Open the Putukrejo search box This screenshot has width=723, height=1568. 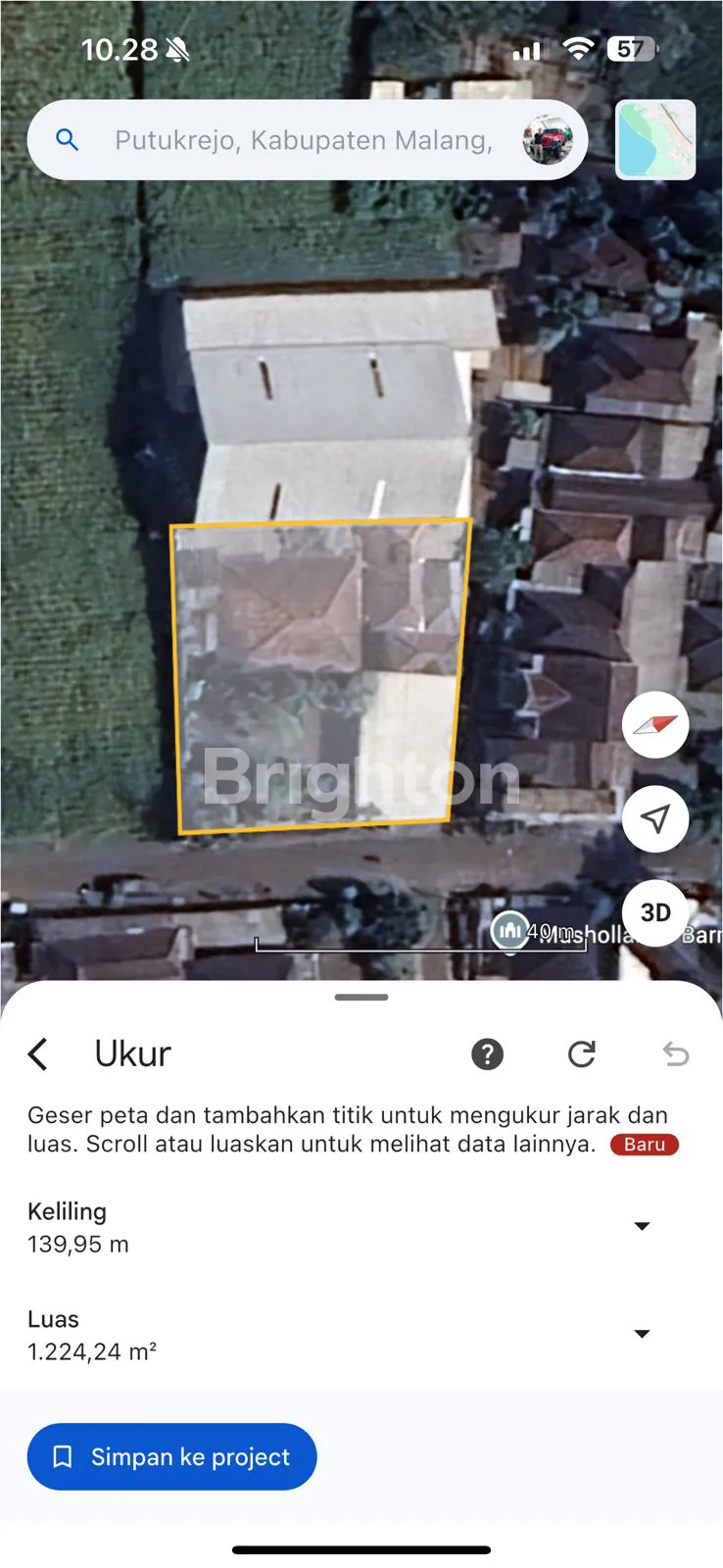click(x=304, y=140)
